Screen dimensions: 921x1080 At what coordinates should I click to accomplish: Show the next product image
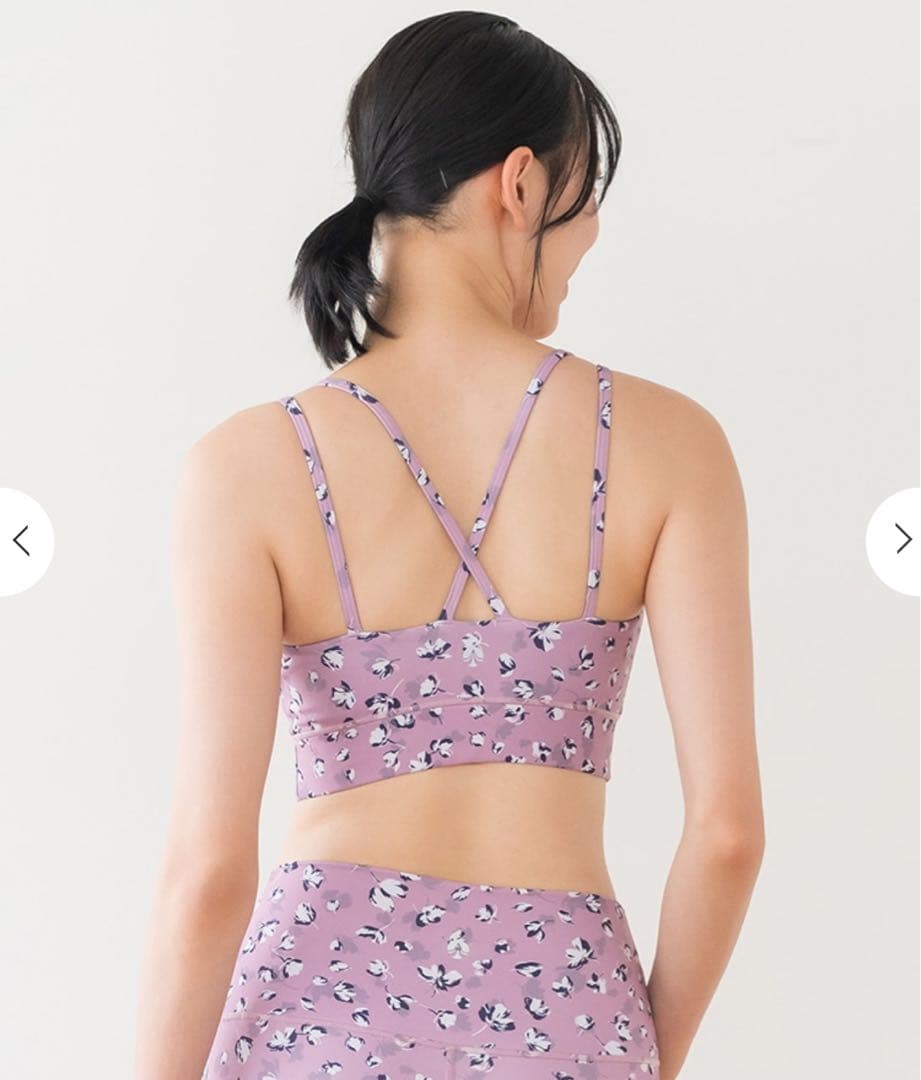(898, 540)
